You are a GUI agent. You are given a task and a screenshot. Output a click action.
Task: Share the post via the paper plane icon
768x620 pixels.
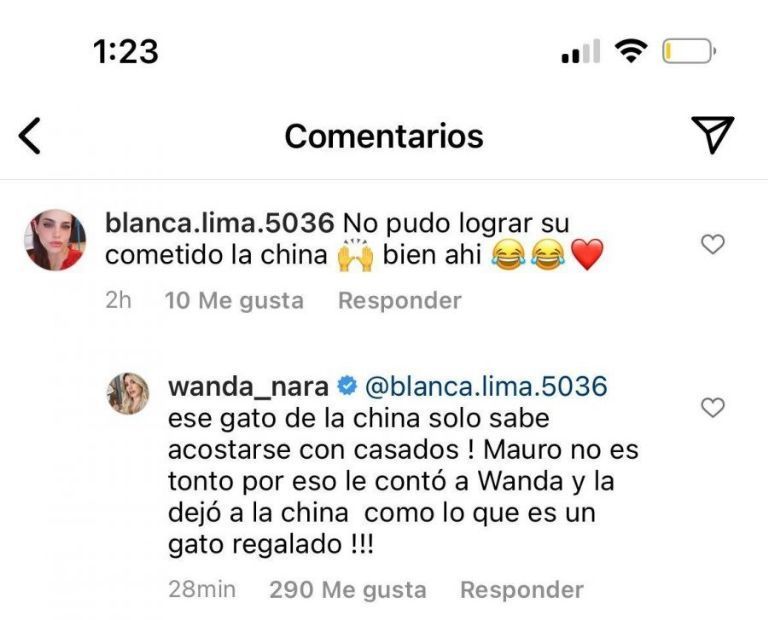(713, 135)
